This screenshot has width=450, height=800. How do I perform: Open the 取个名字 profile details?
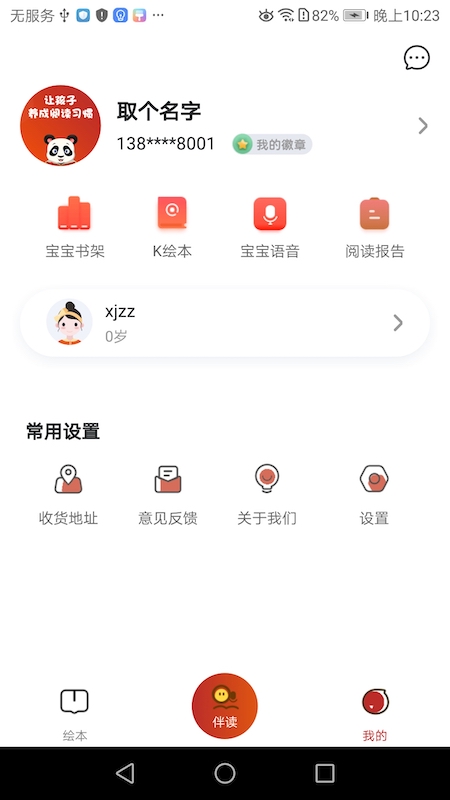point(225,126)
